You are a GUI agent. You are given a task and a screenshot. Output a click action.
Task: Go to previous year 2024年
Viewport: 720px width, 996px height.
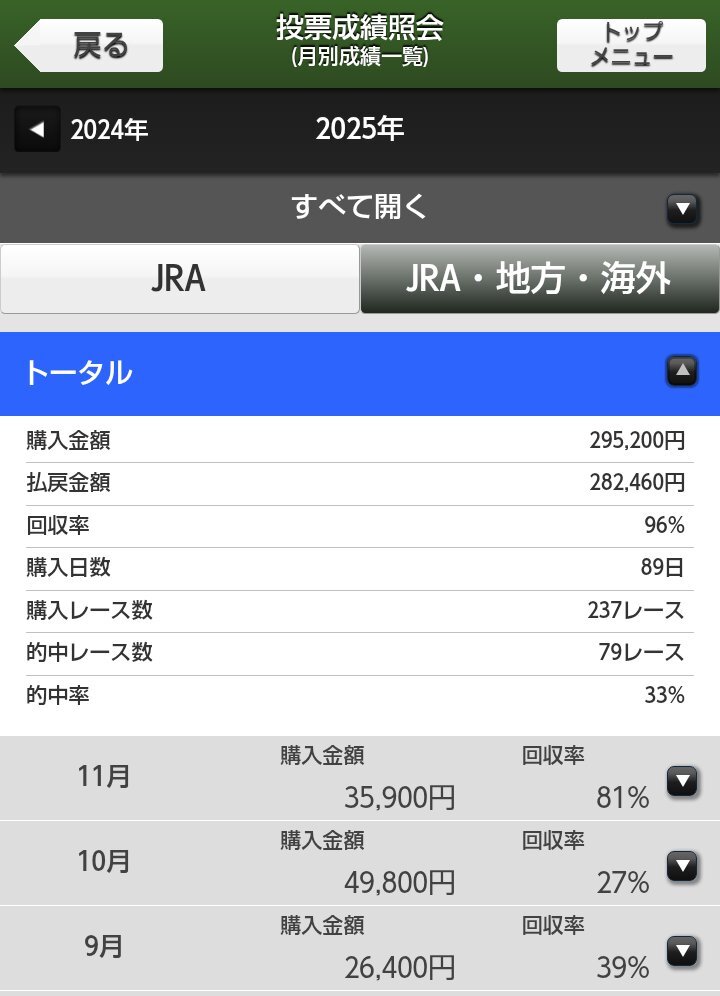(81, 129)
